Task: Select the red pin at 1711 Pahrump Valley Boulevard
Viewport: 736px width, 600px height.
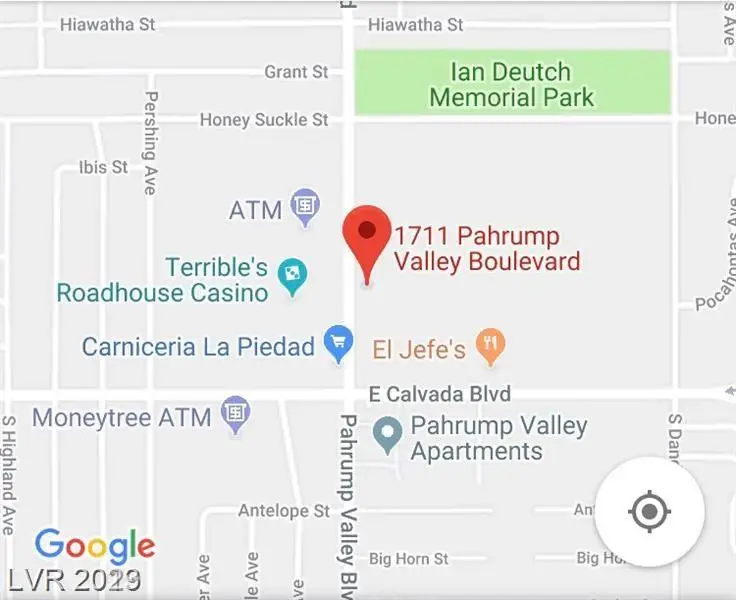Action: [367, 238]
